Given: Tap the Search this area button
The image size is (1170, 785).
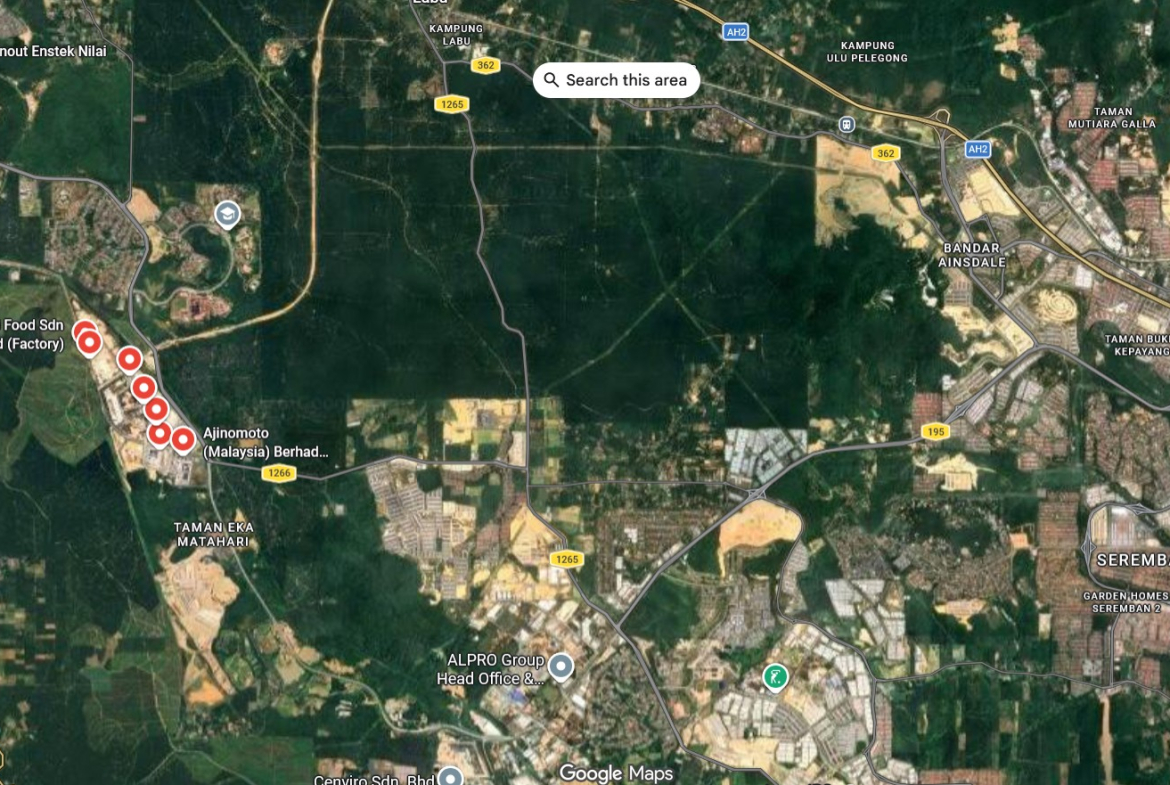Looking at the screenshot, I should (x=615, y=80).
